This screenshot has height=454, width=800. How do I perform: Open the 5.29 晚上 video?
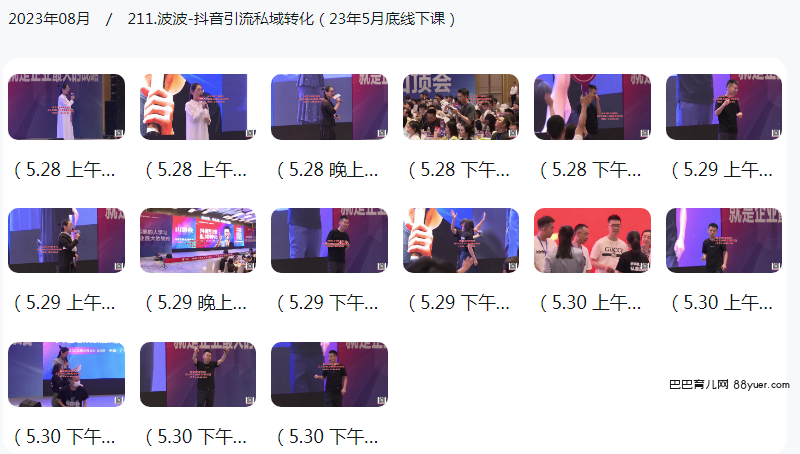coord(197,241)
